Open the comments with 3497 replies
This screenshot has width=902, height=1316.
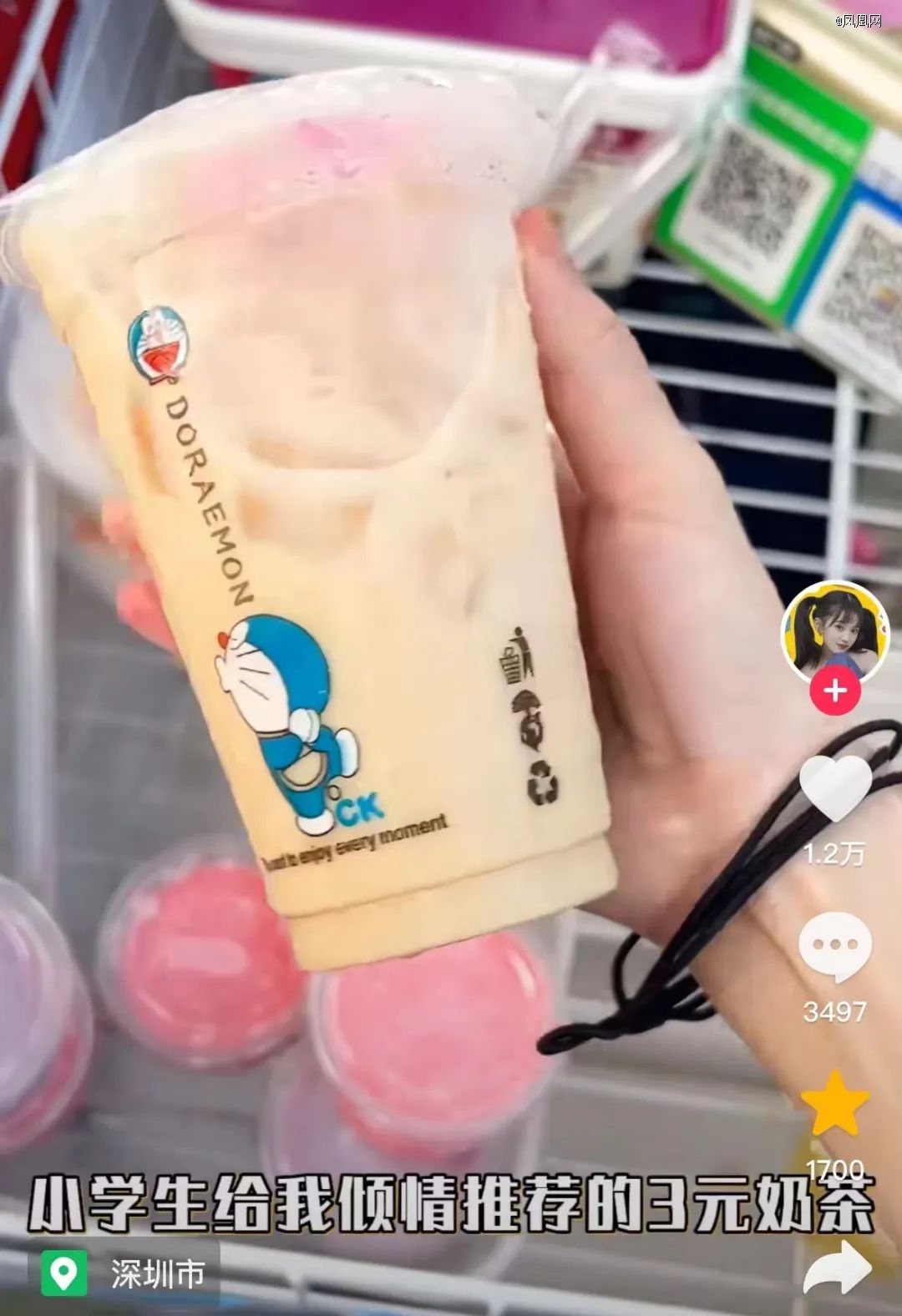coord(834,947)
